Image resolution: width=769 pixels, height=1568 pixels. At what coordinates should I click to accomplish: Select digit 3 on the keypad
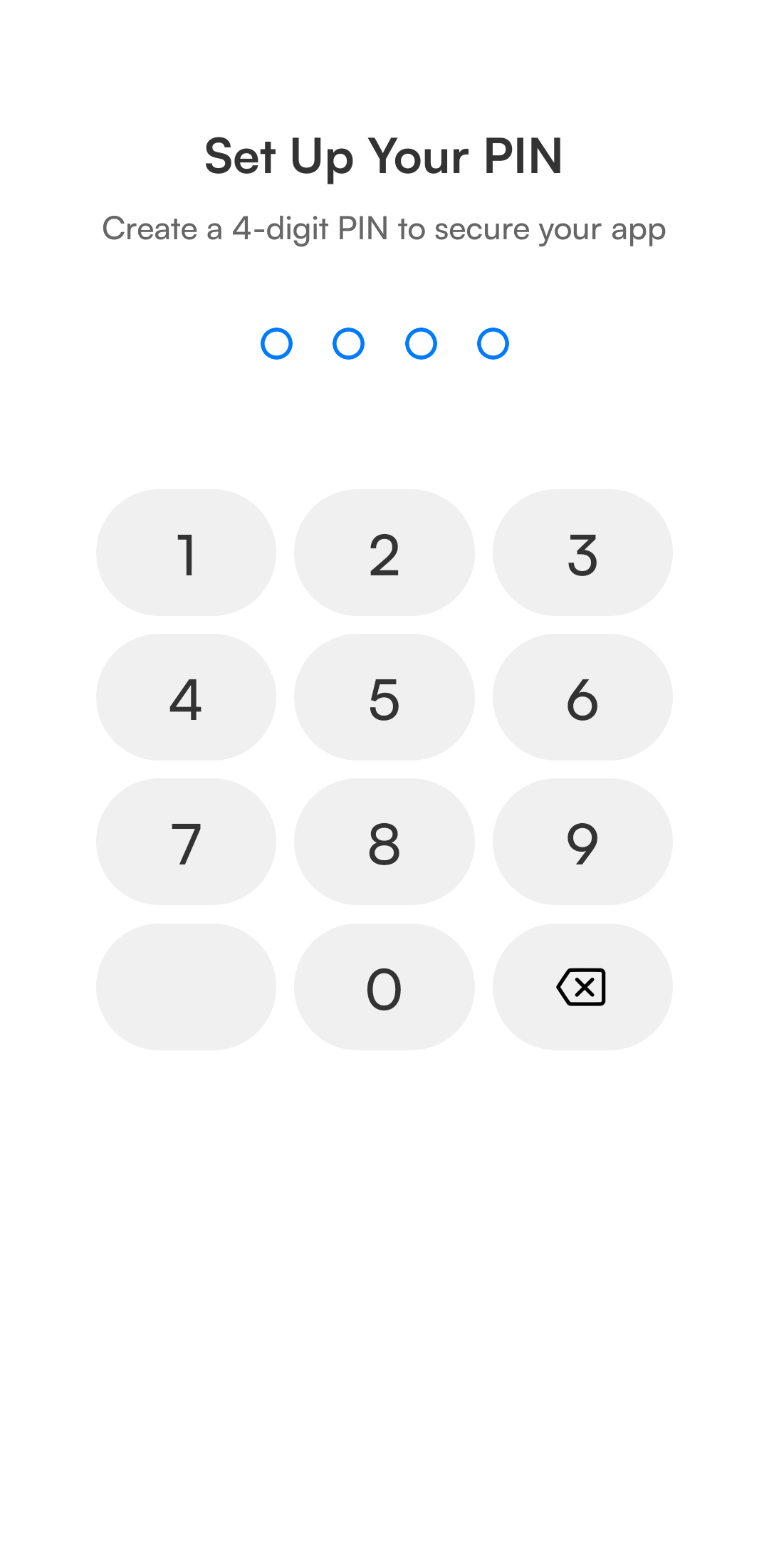coord(582,553)
